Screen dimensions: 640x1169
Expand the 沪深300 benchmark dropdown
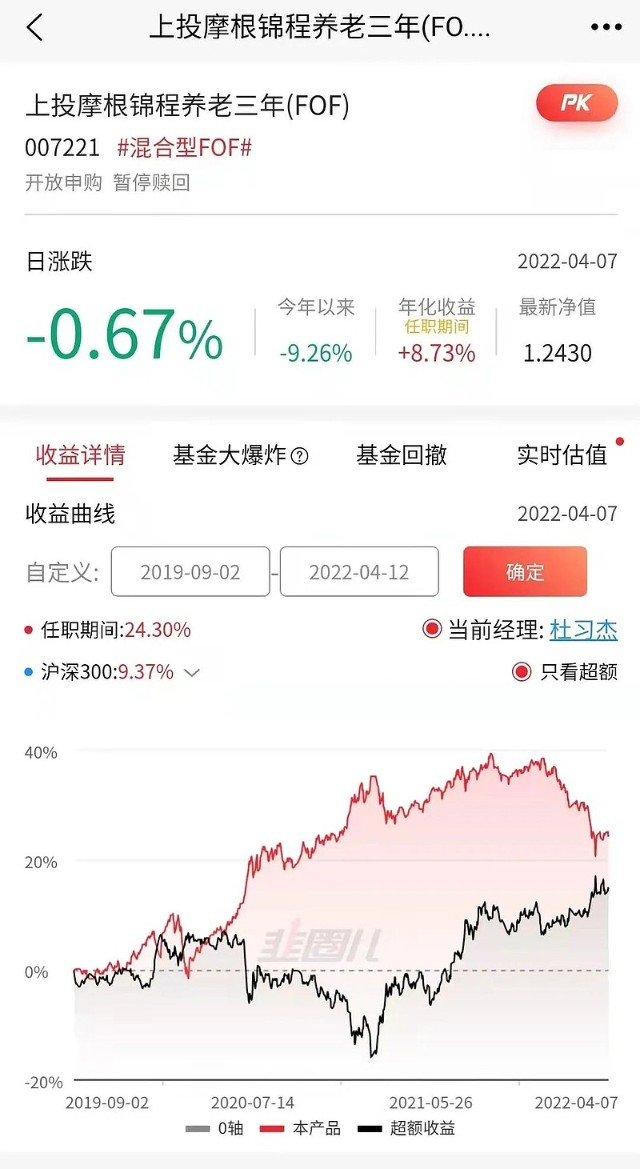192,673
